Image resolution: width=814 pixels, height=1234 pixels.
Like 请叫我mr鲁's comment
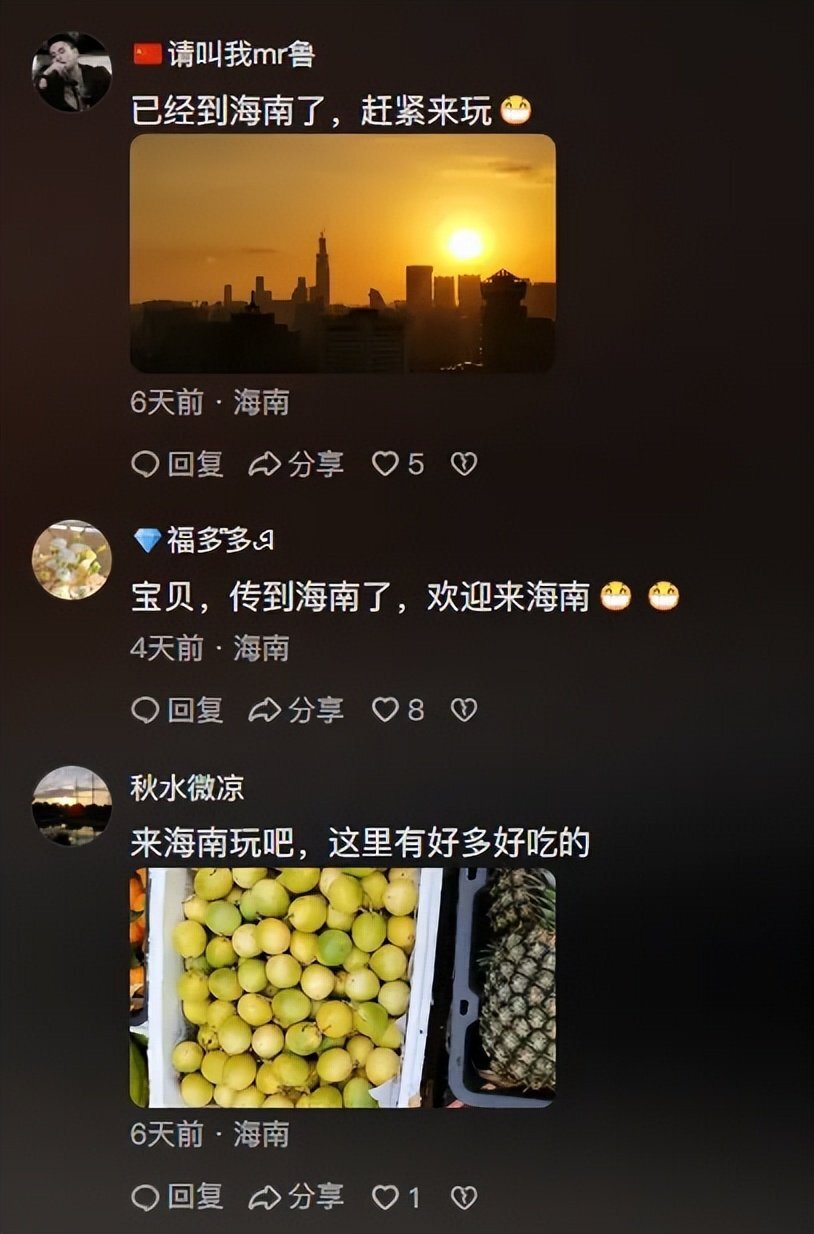pos(398,464)
